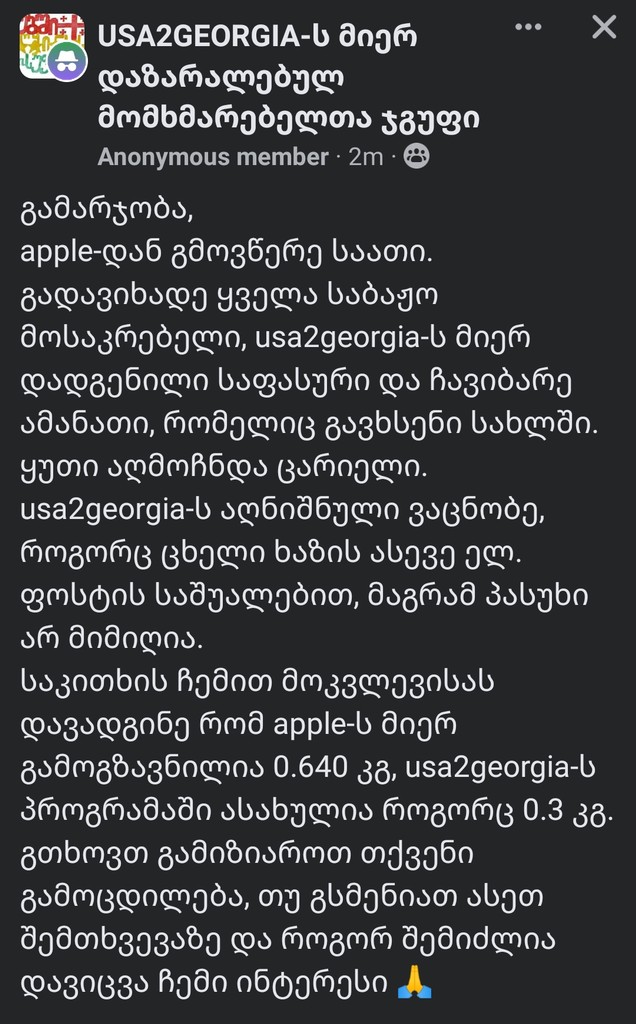Screen dimensions: 636x1024
Task: Open the post's three-dot options menu
Action: (528, 27)
